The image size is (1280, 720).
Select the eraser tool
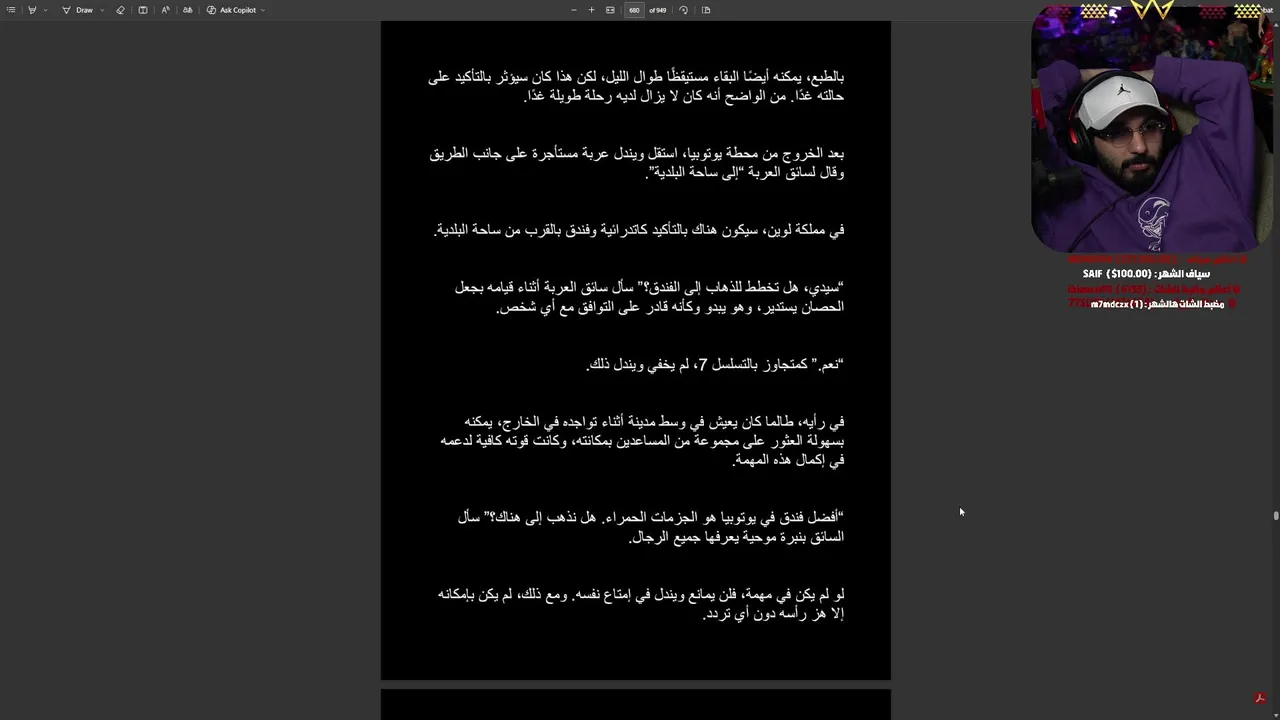point(121,10)
